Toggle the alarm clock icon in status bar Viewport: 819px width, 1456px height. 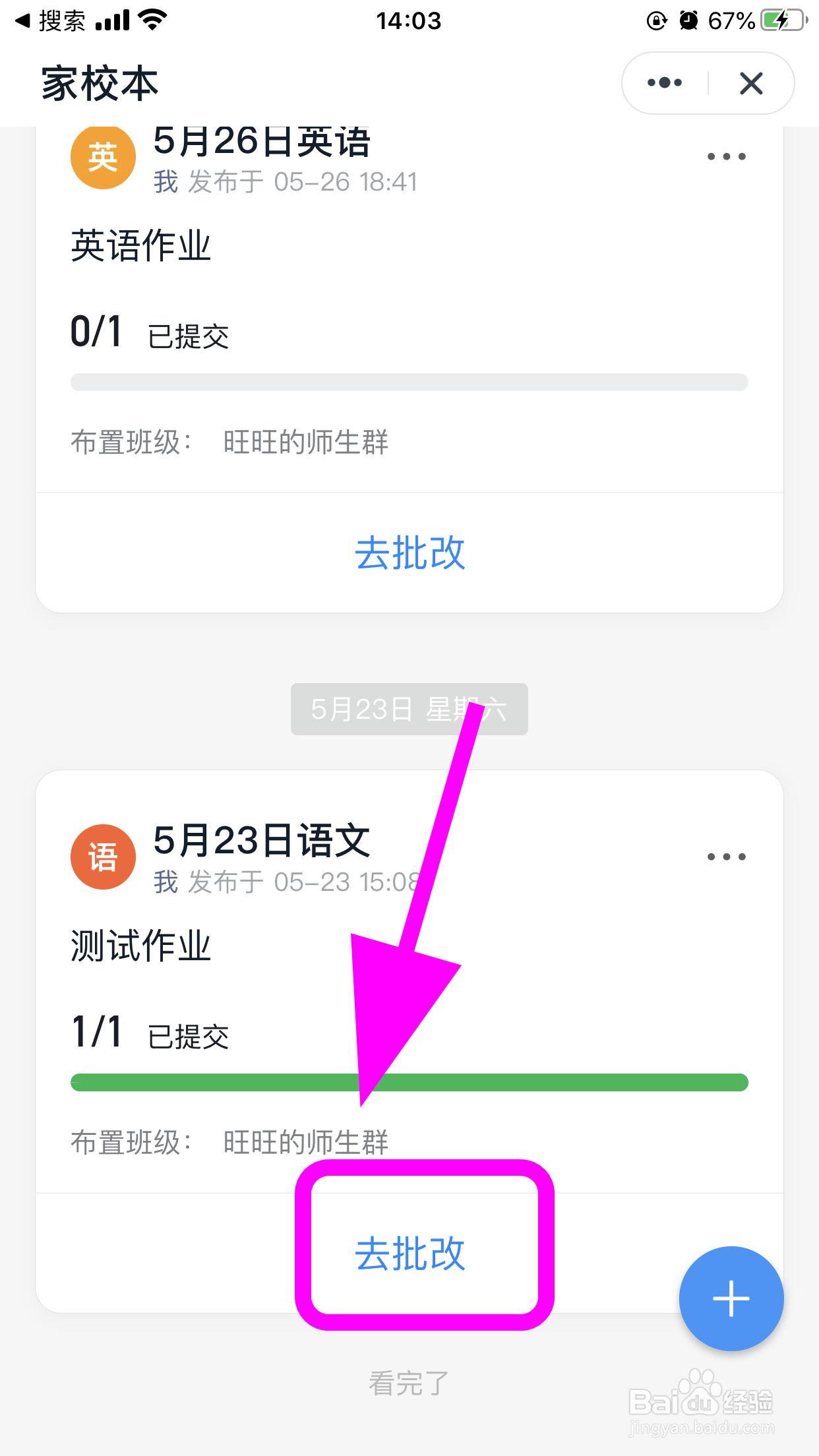688,20
